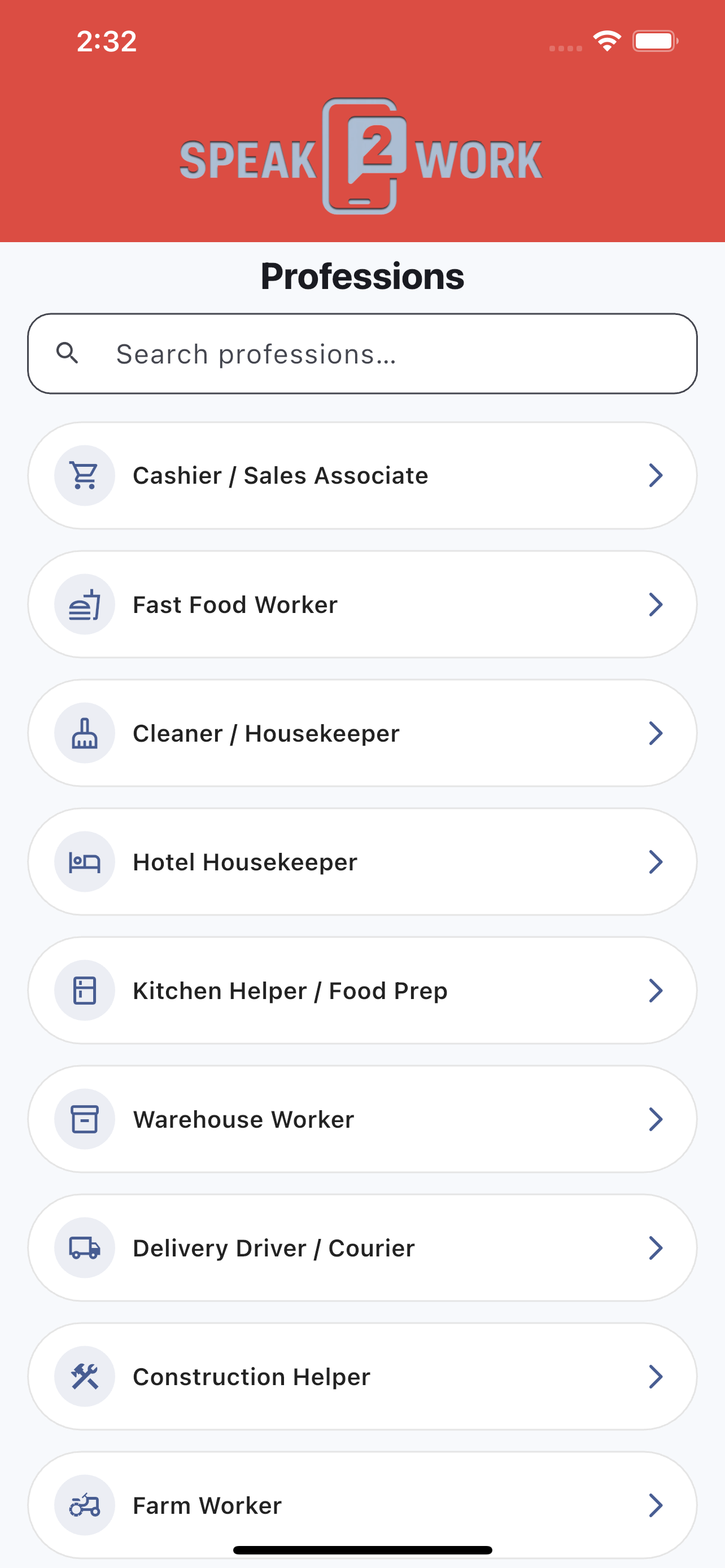Screen dimensions: 725x1568
Task: Click the burger icon beside Fast Food Worker
Action: point(84,604)
